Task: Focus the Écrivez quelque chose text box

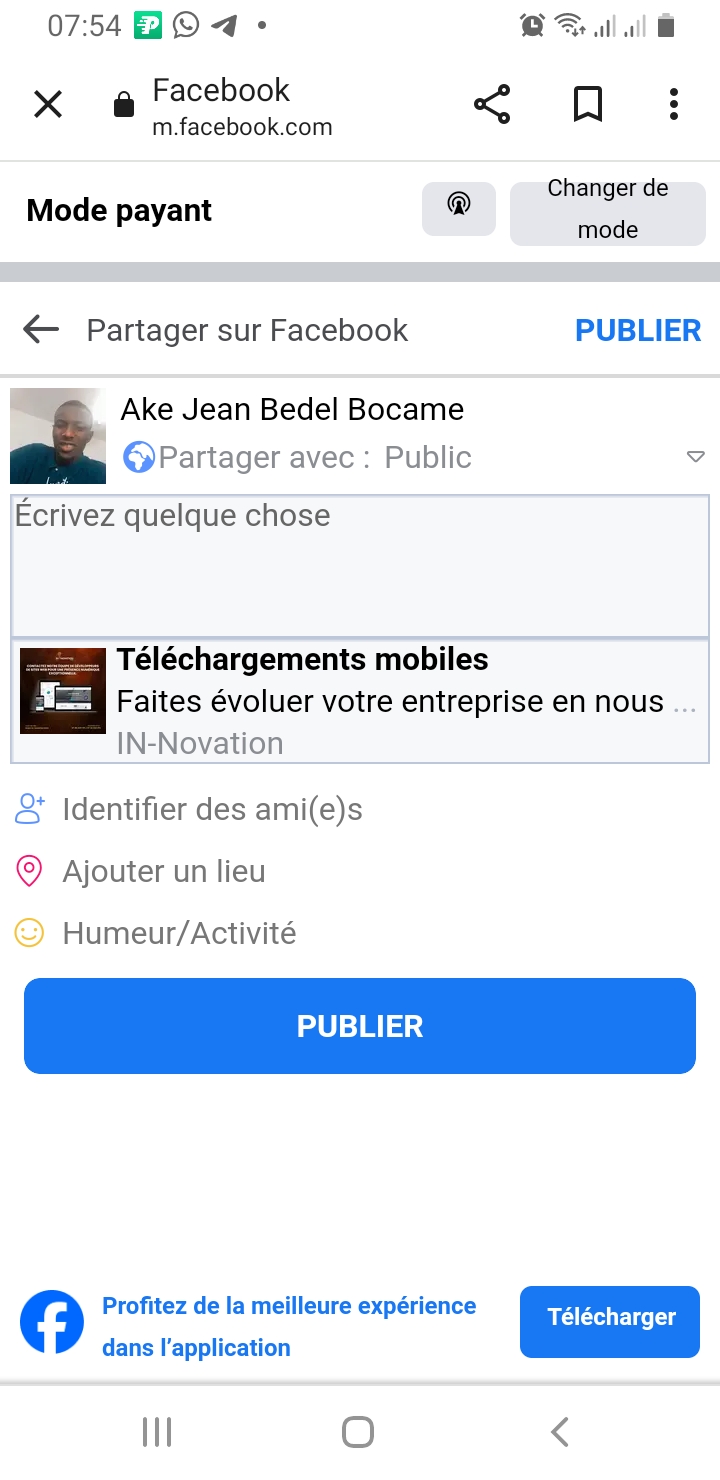Action: (x=360, y=565)
